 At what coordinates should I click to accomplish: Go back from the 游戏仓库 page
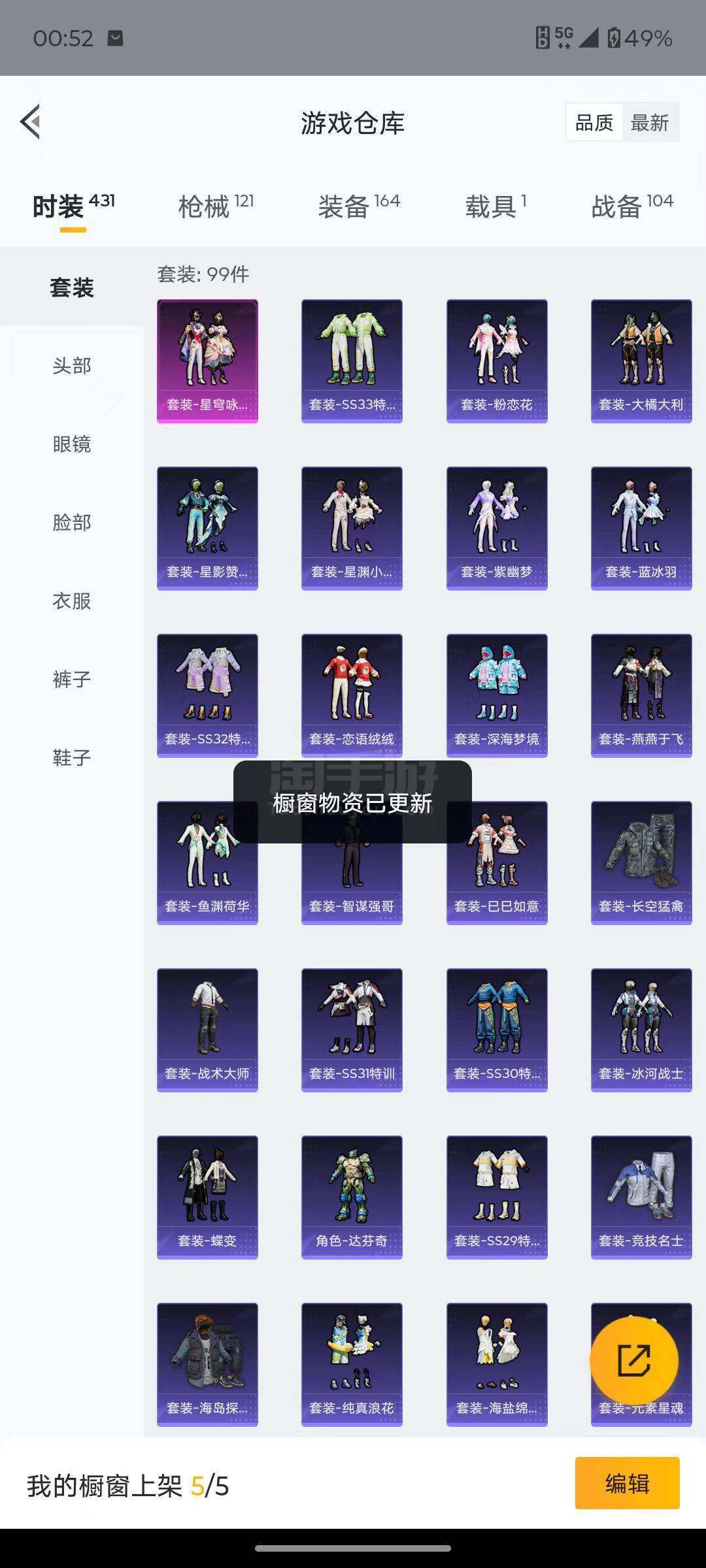click(30, 122)
